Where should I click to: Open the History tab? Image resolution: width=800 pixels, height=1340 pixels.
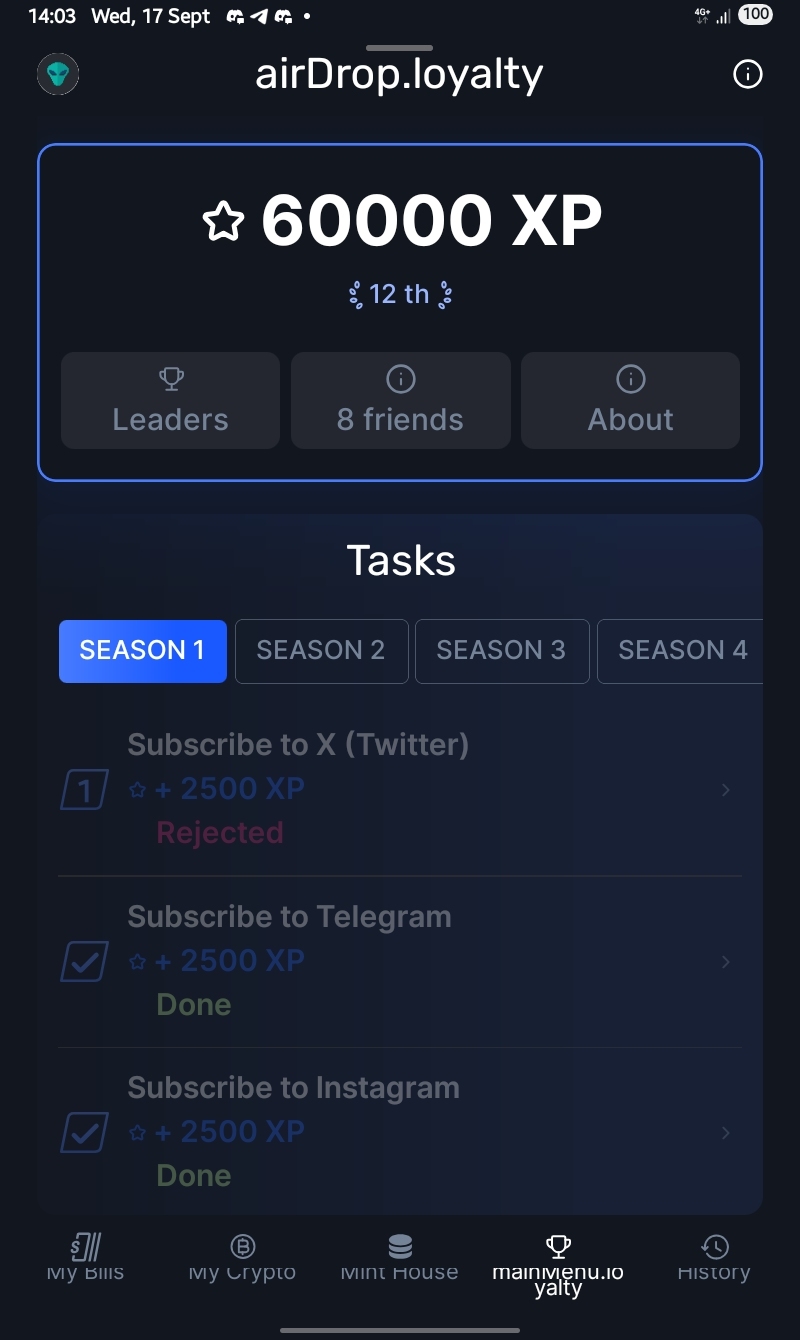point(714,1257)
